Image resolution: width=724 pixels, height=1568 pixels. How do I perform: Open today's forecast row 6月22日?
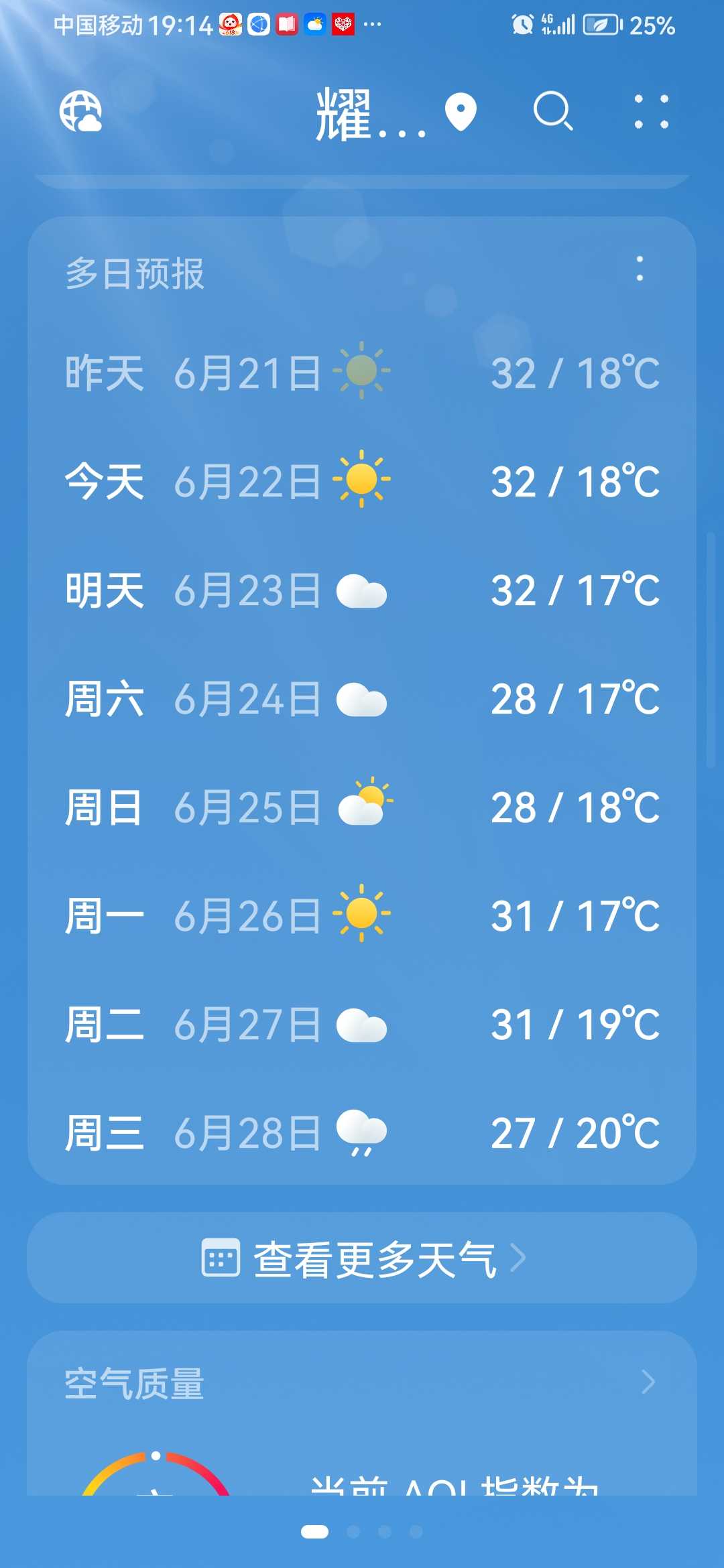pyautogui.click(x=362, y=480)
